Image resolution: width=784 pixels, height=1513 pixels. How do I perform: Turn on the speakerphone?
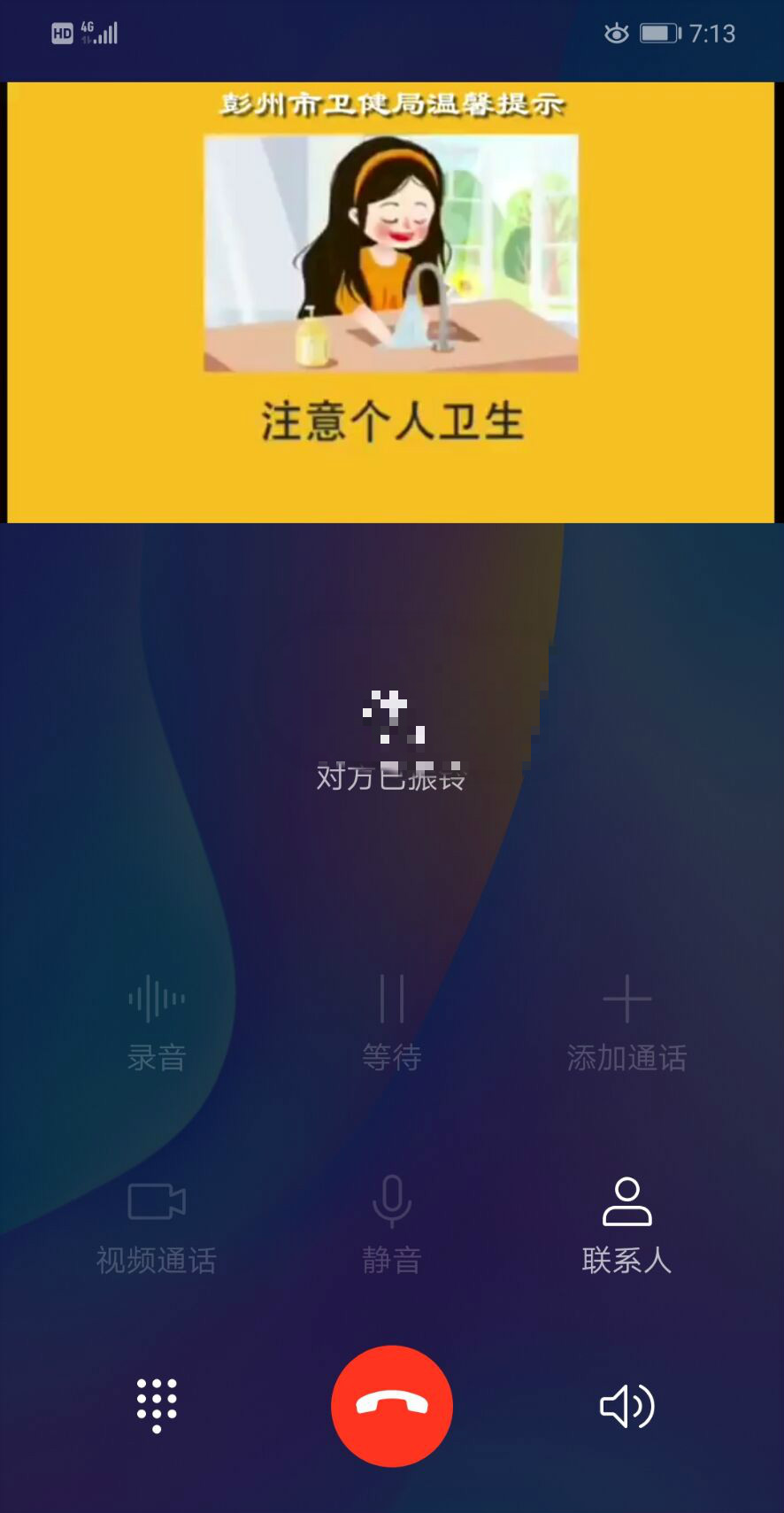click(x=627, y=1405)
